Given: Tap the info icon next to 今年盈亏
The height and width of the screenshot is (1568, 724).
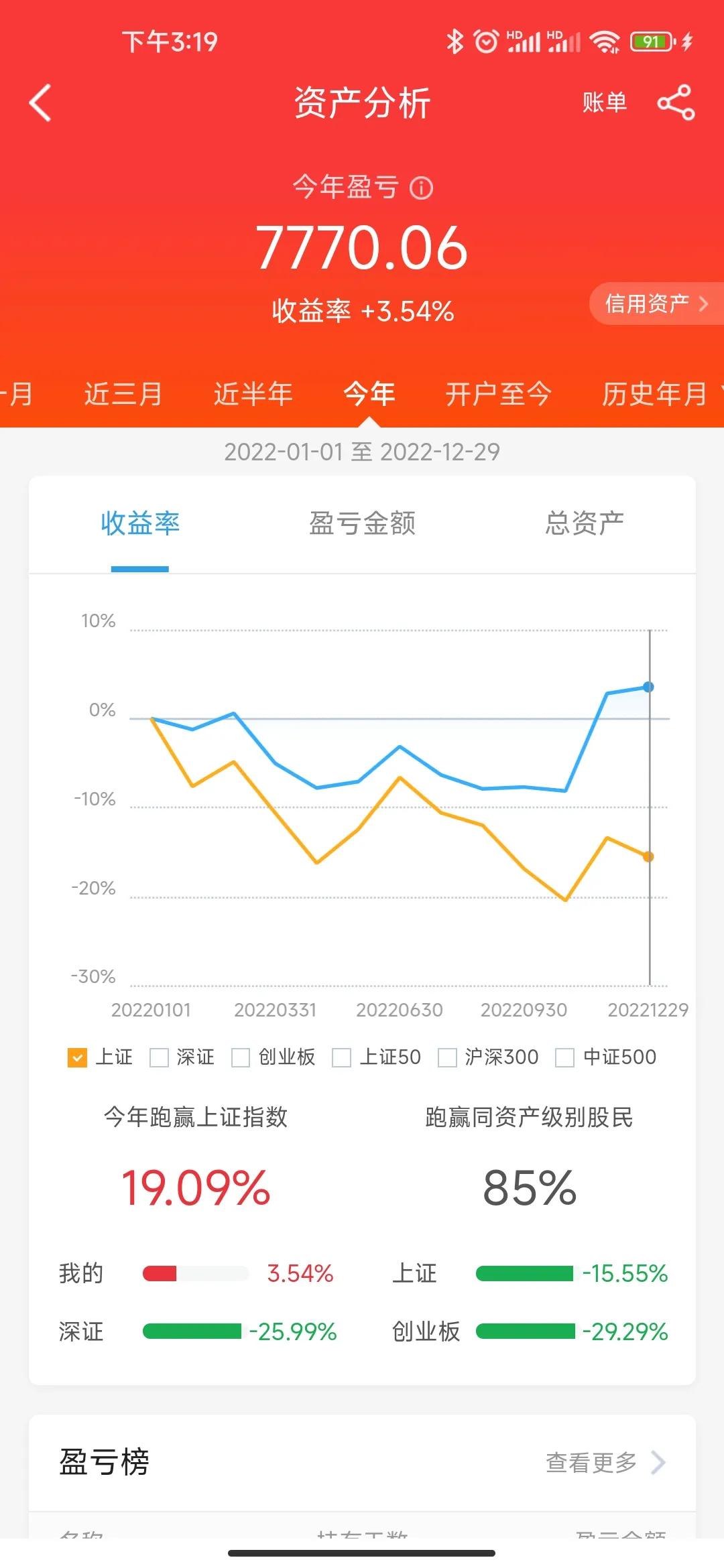Looking at the screenshot, I should [423, 188].
